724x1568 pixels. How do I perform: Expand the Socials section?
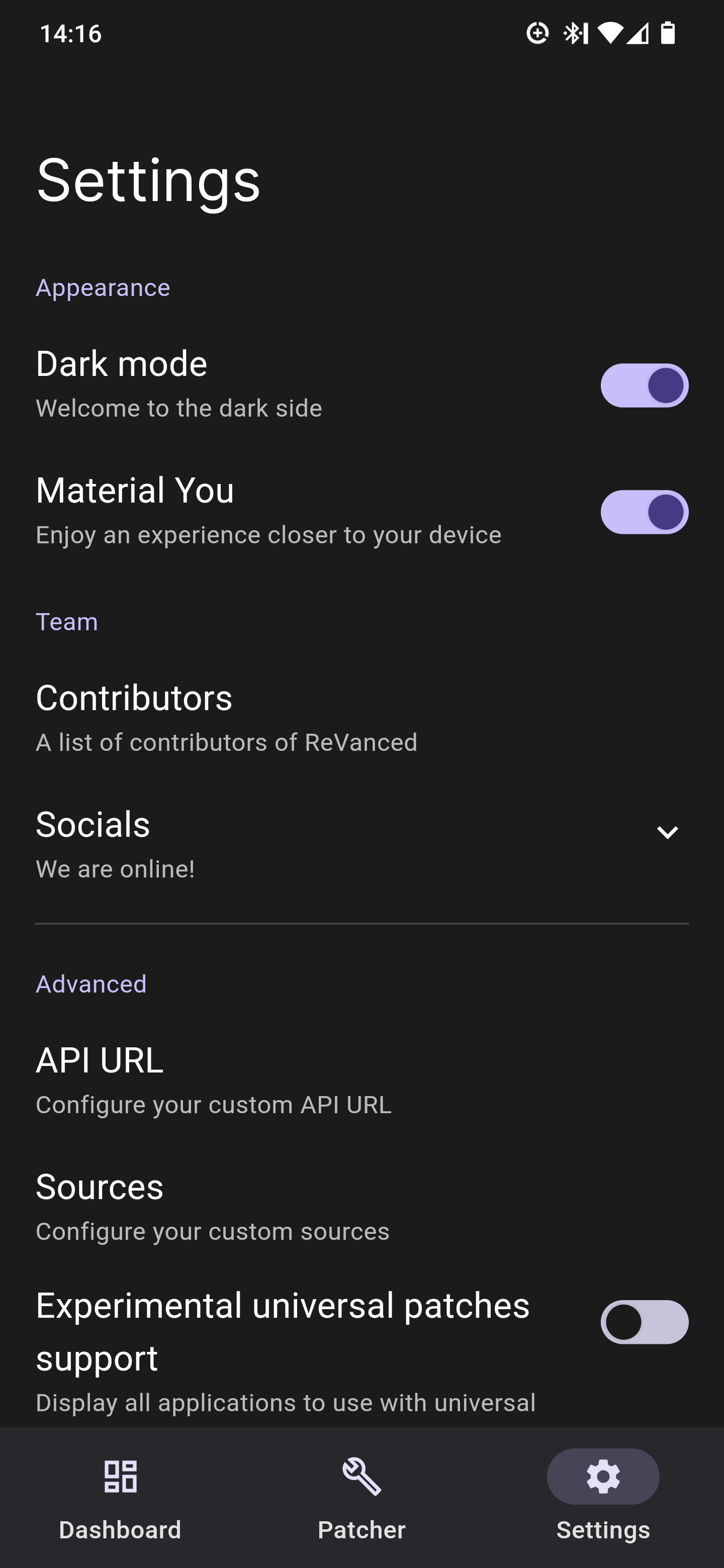[667, 832]
